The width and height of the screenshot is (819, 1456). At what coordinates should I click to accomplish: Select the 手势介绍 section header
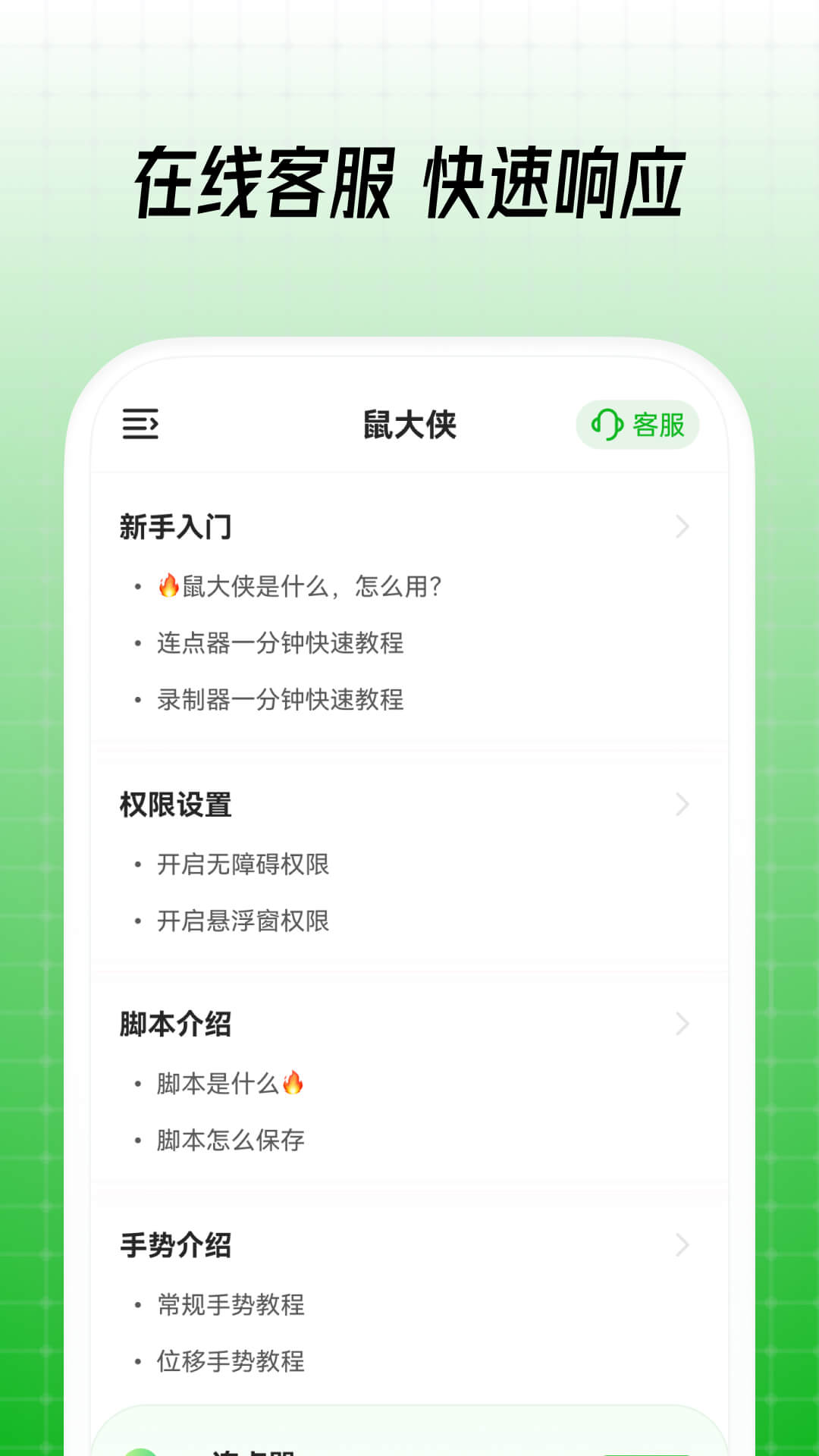pos(176,1245)
